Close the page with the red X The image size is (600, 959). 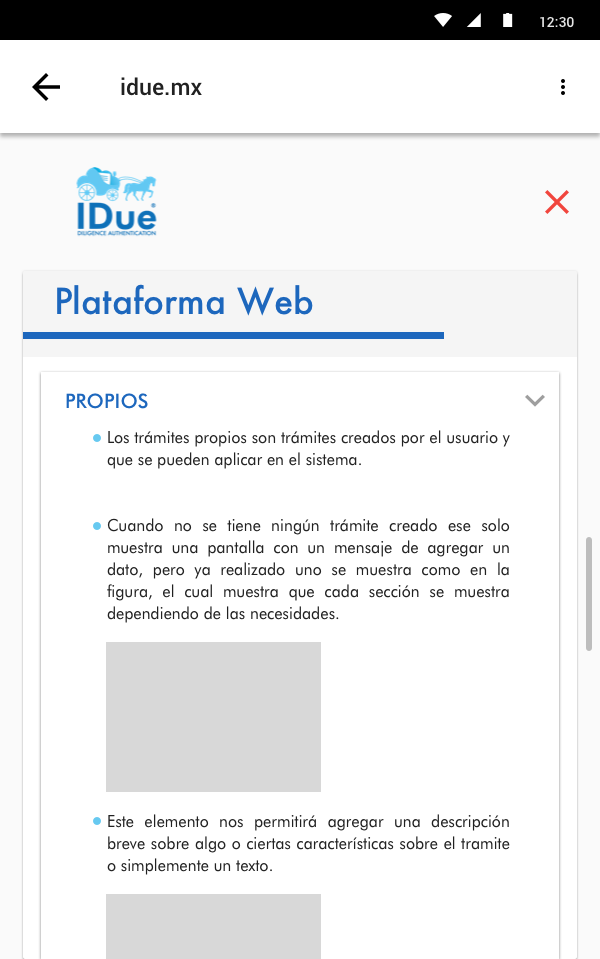point(557,202)
